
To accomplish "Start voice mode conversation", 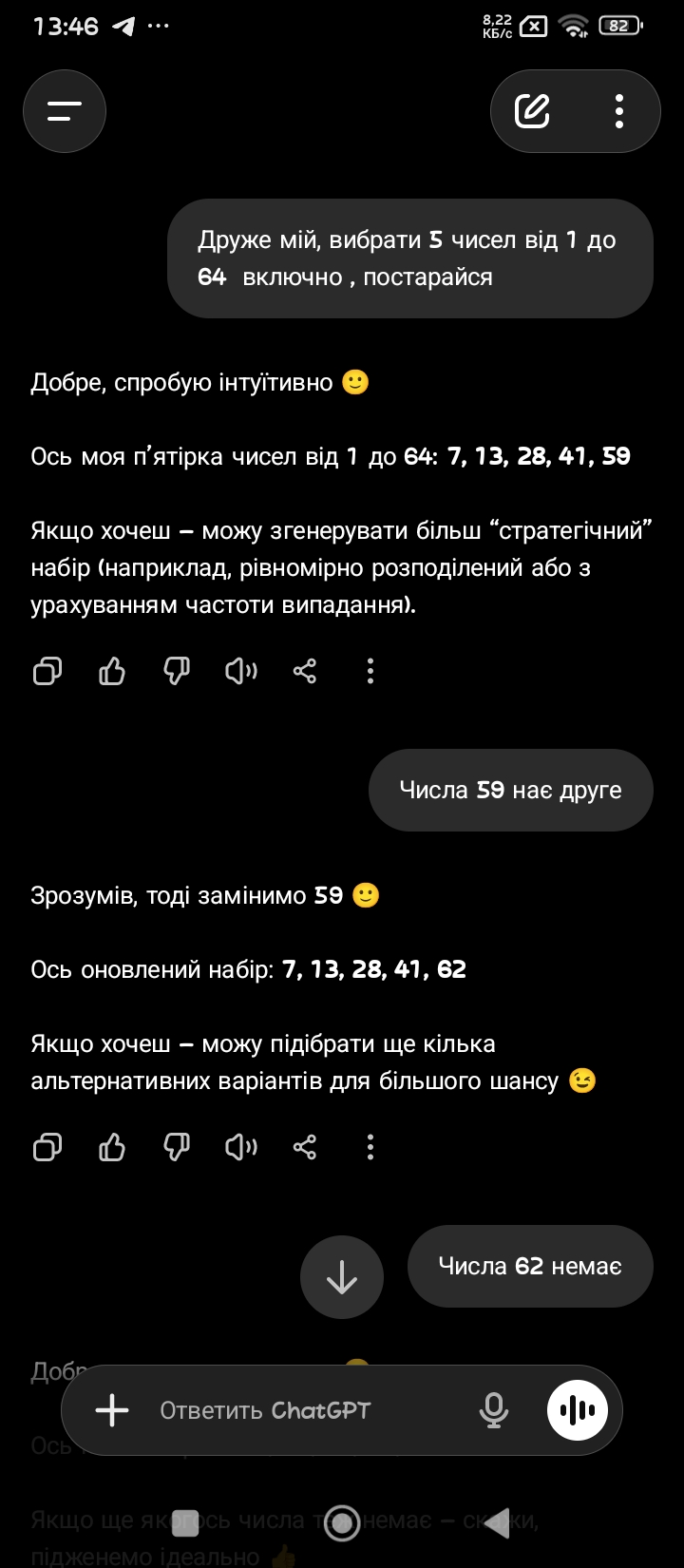I will tap(578, 1410).
